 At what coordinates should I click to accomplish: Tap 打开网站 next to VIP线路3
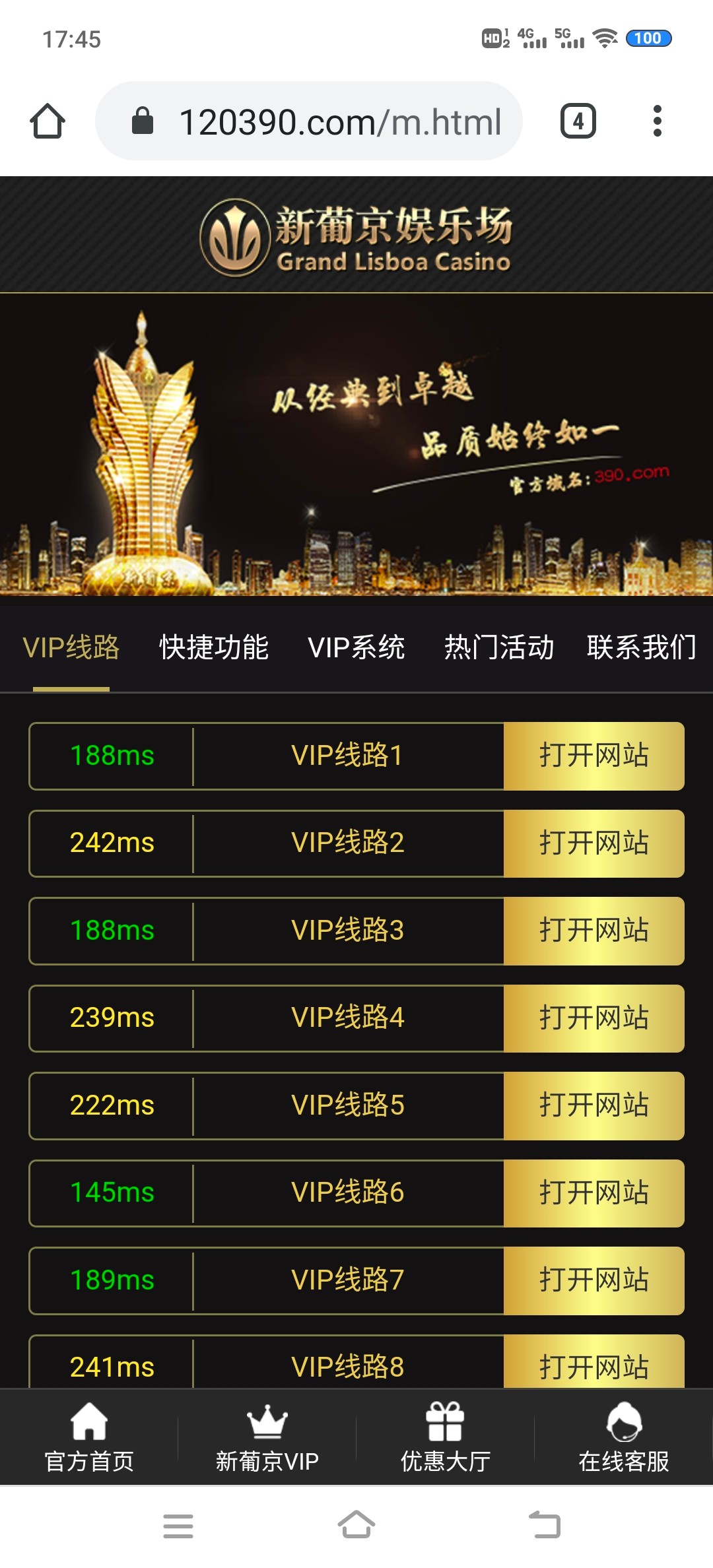click(x=594, y=931)
